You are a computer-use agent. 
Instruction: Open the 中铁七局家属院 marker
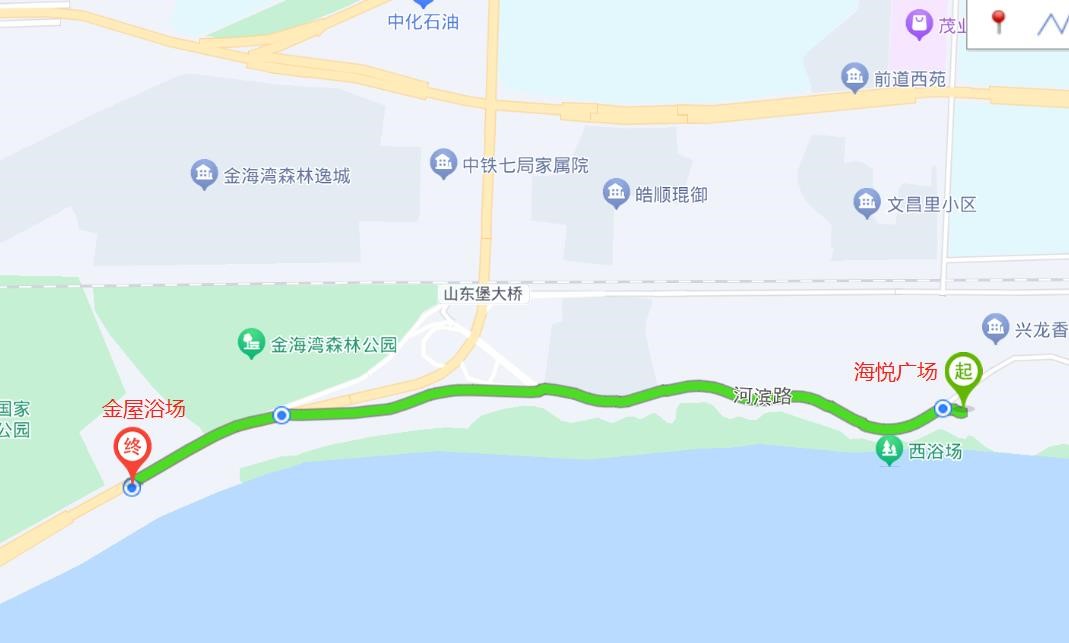click(443, 164)
